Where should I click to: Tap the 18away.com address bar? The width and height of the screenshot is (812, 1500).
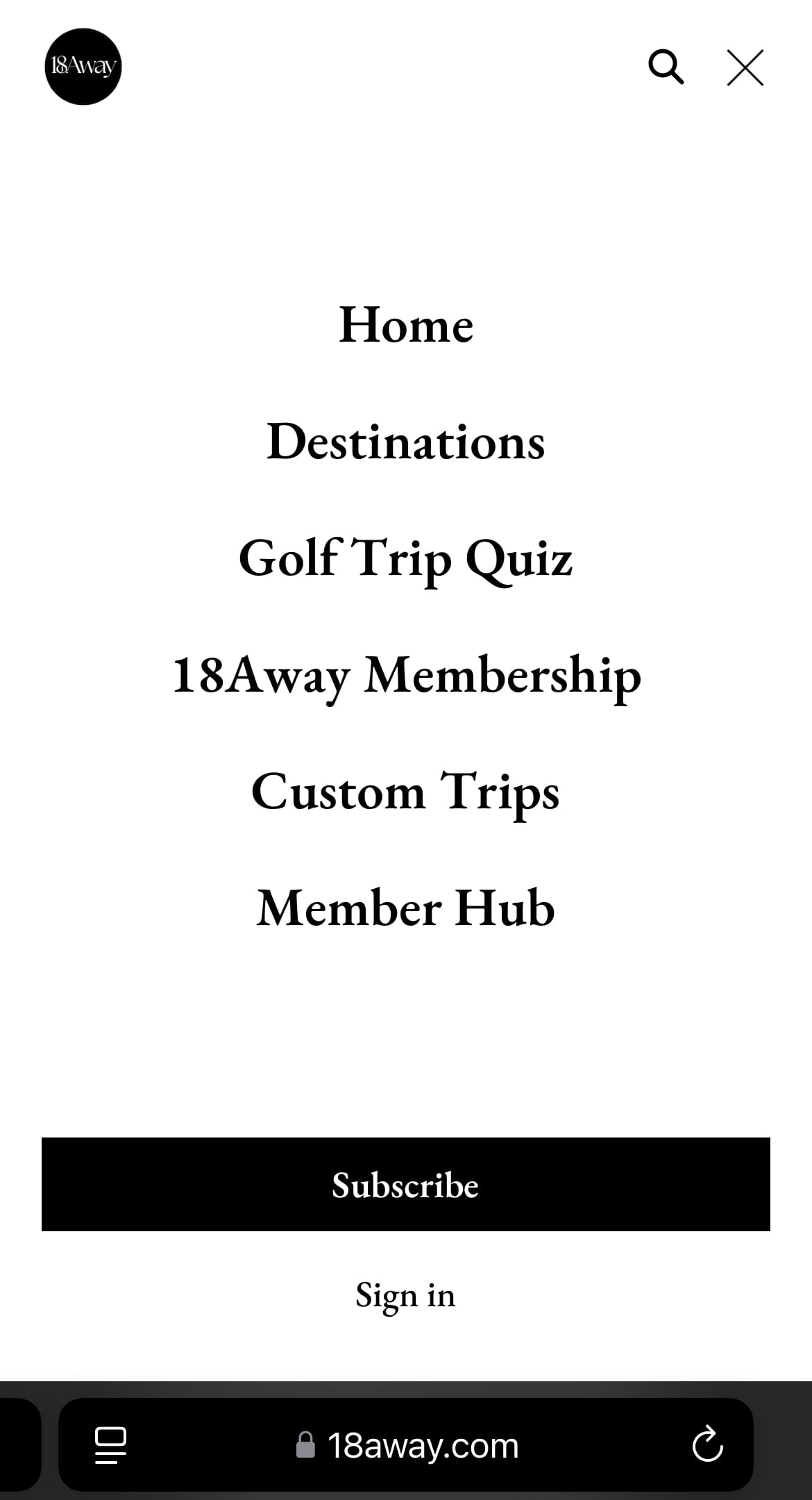406,1445
